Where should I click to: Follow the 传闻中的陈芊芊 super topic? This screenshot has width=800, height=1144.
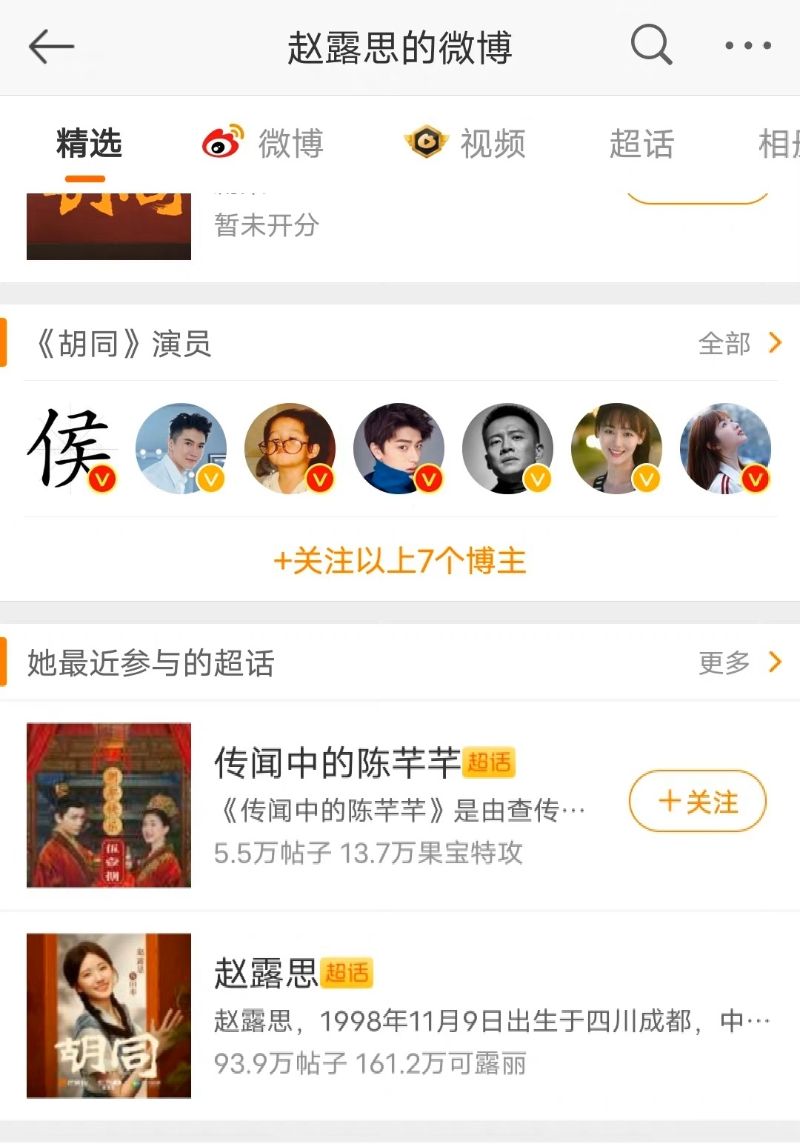pyautogui.click(x=697, y=801)
